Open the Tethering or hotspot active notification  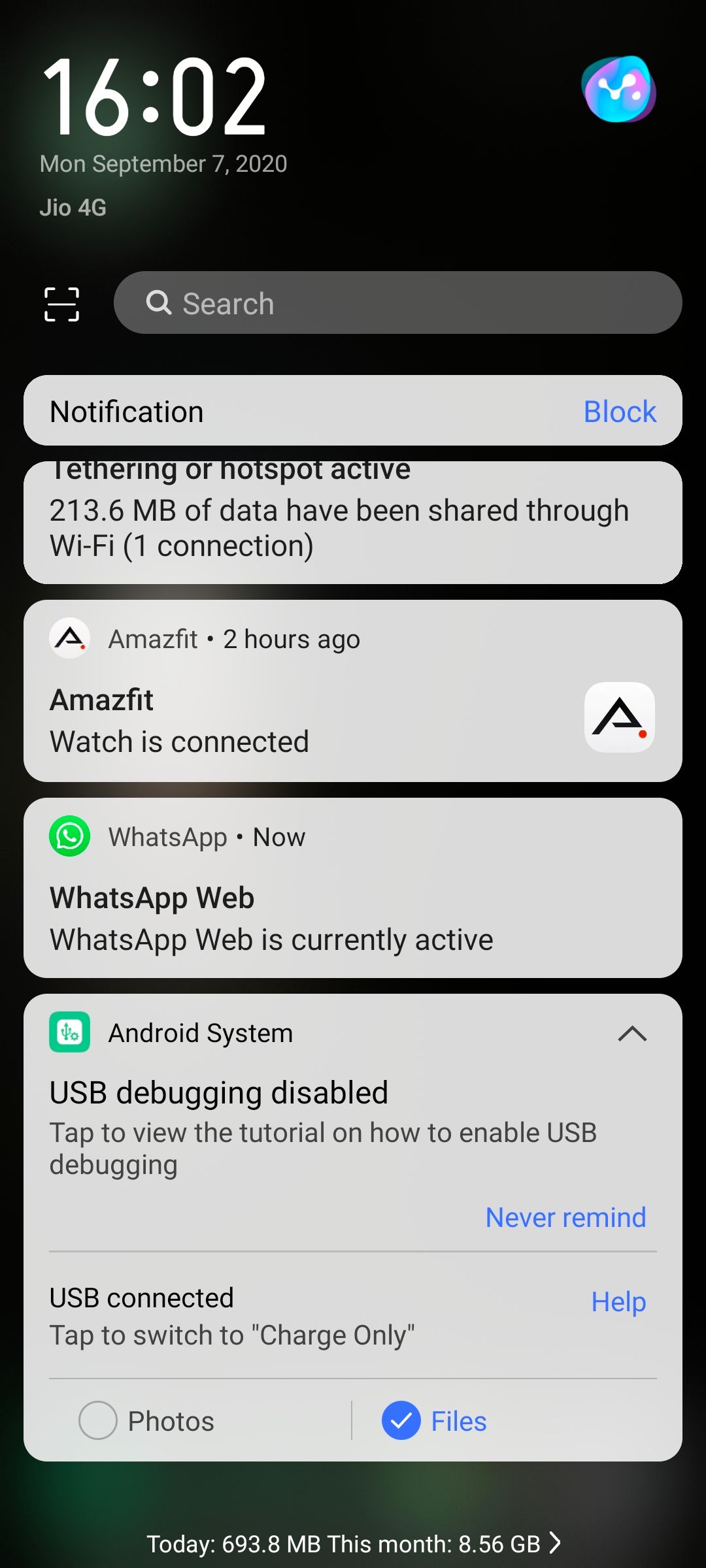tap(353, 523)
